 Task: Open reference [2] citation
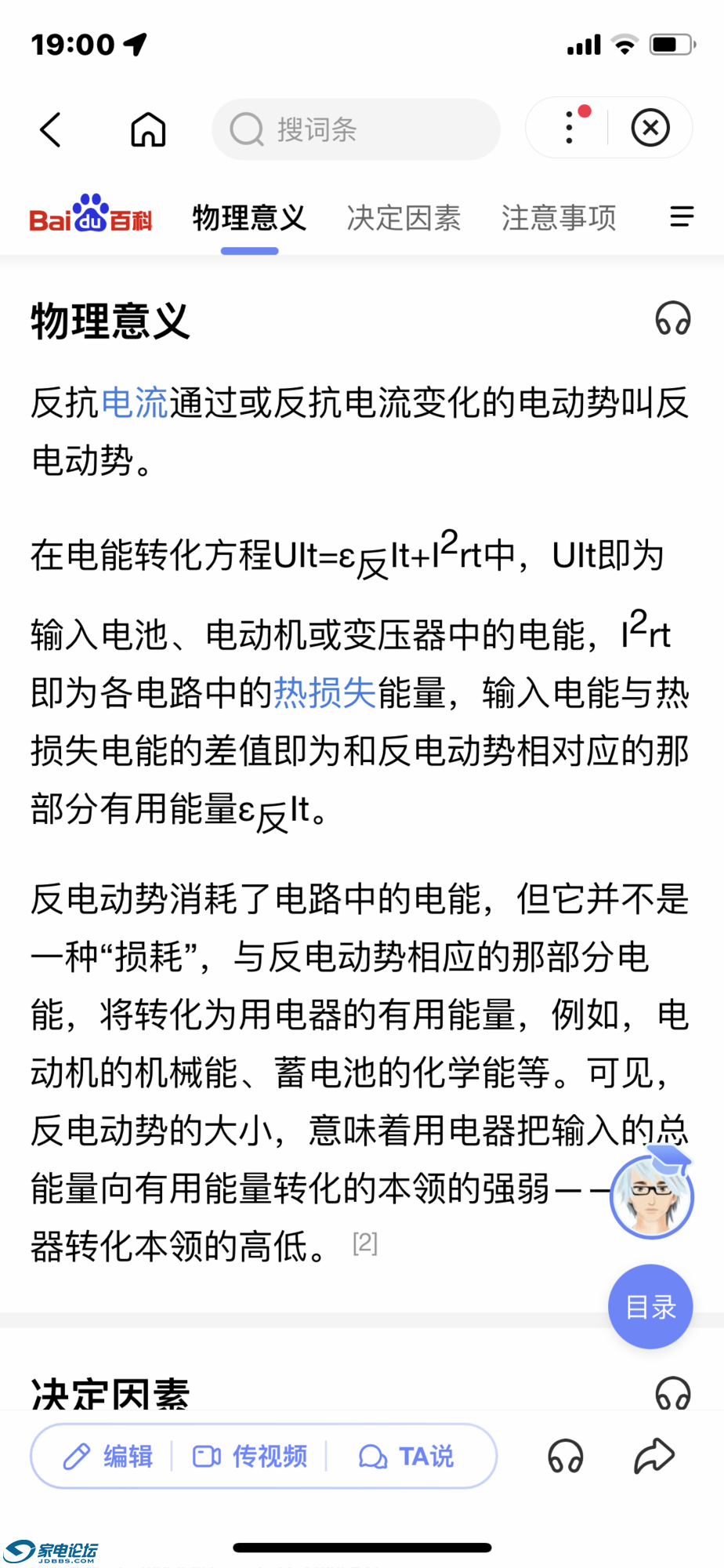(x=365, y=1243)
